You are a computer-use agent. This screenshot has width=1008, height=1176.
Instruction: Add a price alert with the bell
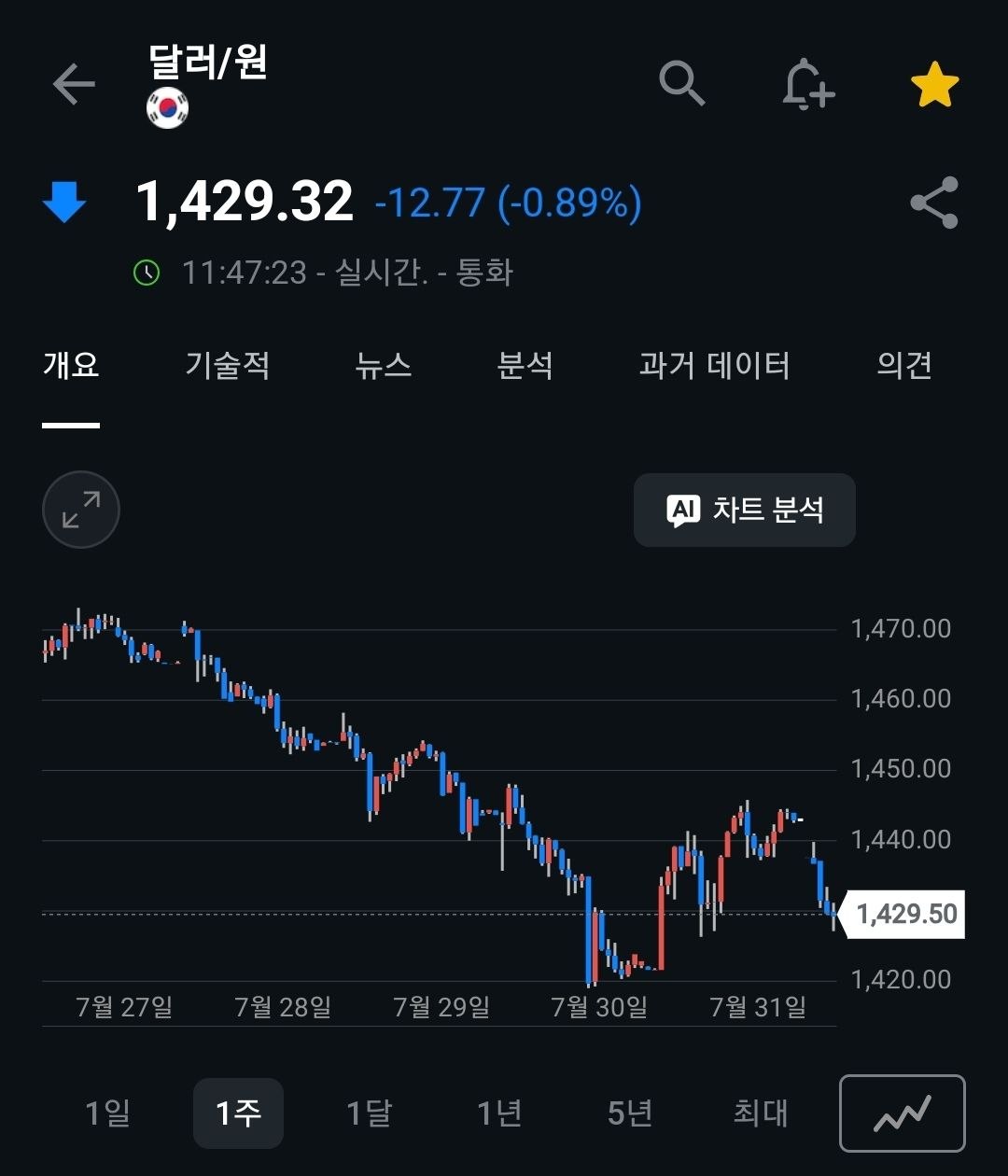[x=807, y=85]
